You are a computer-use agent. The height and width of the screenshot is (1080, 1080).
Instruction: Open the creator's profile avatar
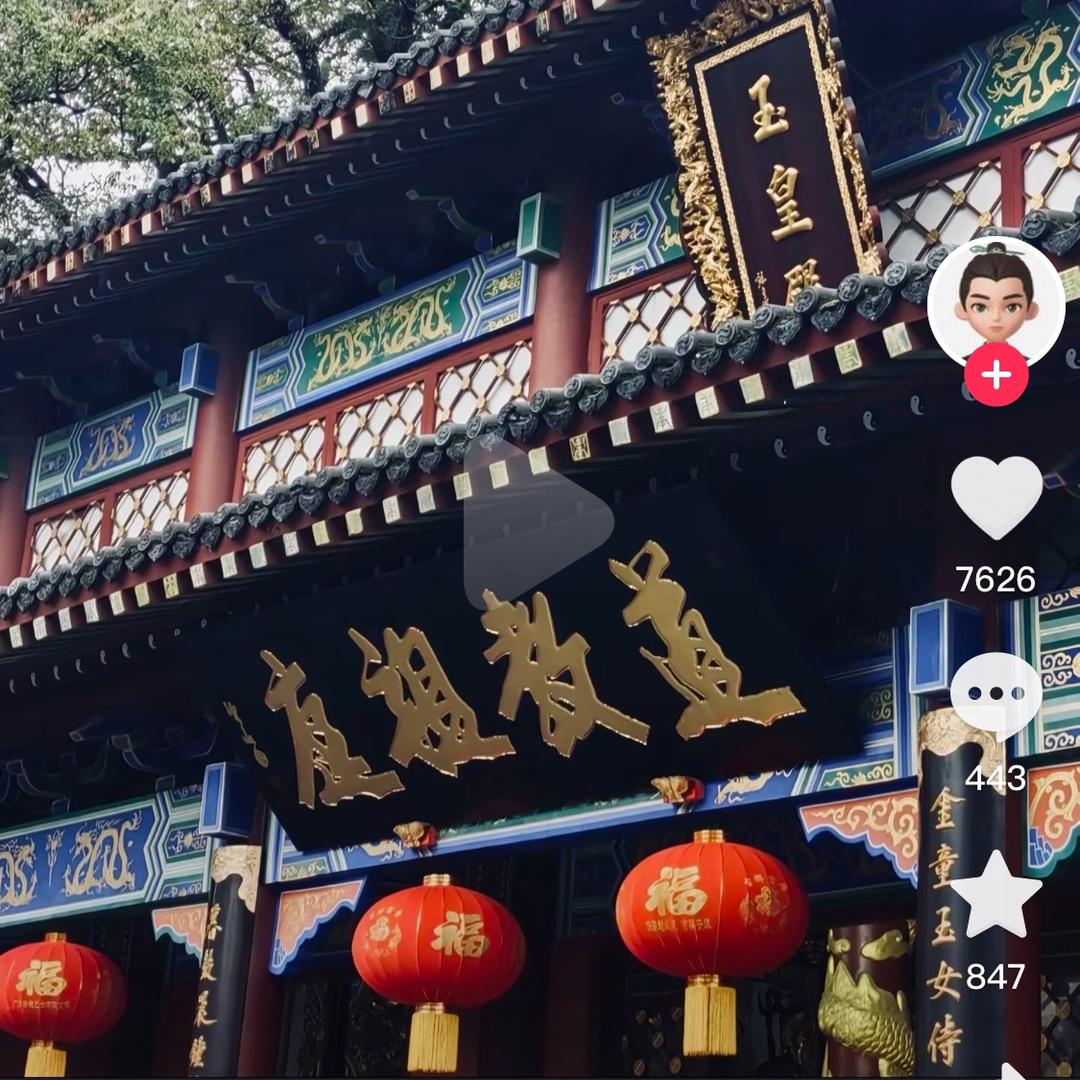pos(996,298)
